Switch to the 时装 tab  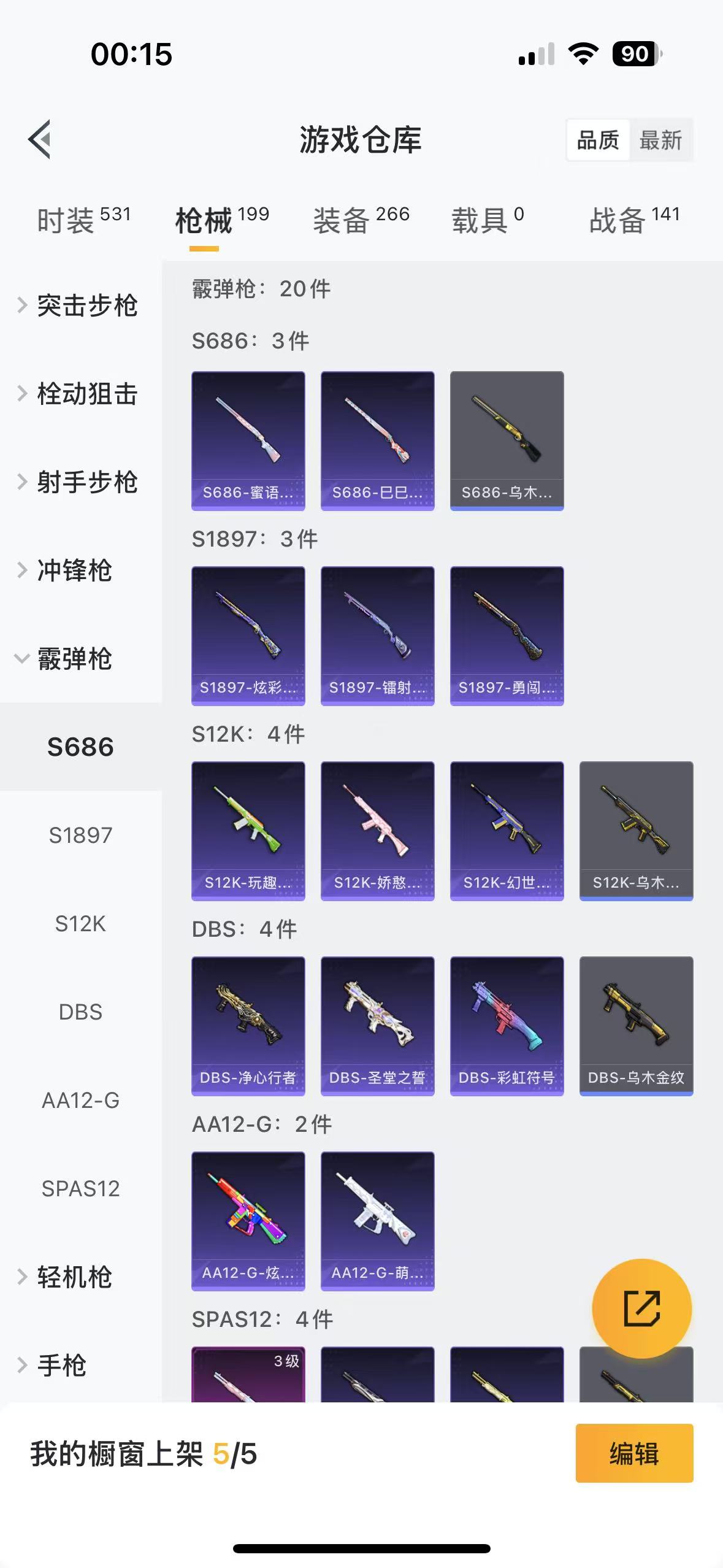tap(84, 220)
